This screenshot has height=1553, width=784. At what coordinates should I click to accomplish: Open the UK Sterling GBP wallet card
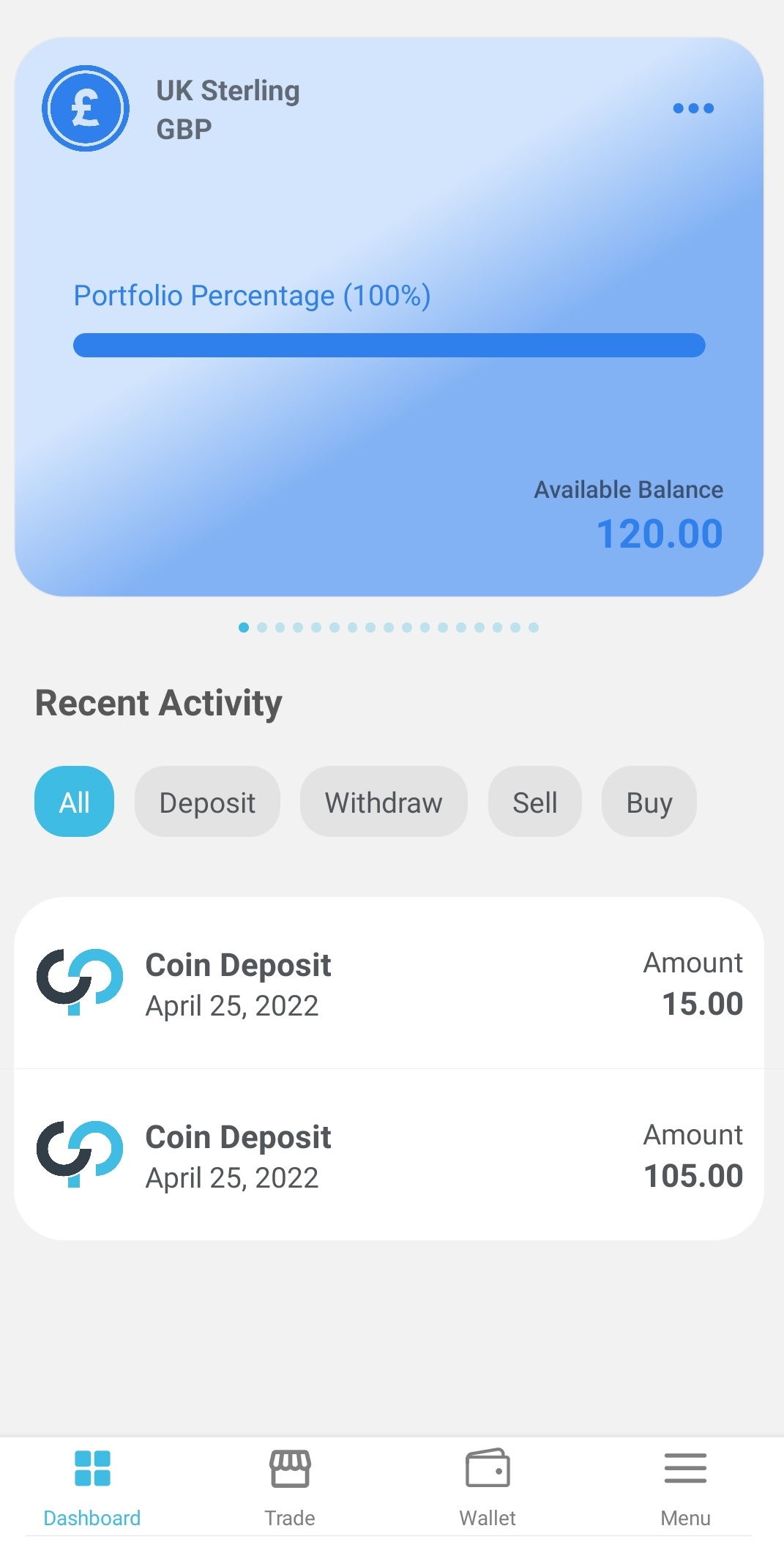pyautogui.click(x=389, y=317)
